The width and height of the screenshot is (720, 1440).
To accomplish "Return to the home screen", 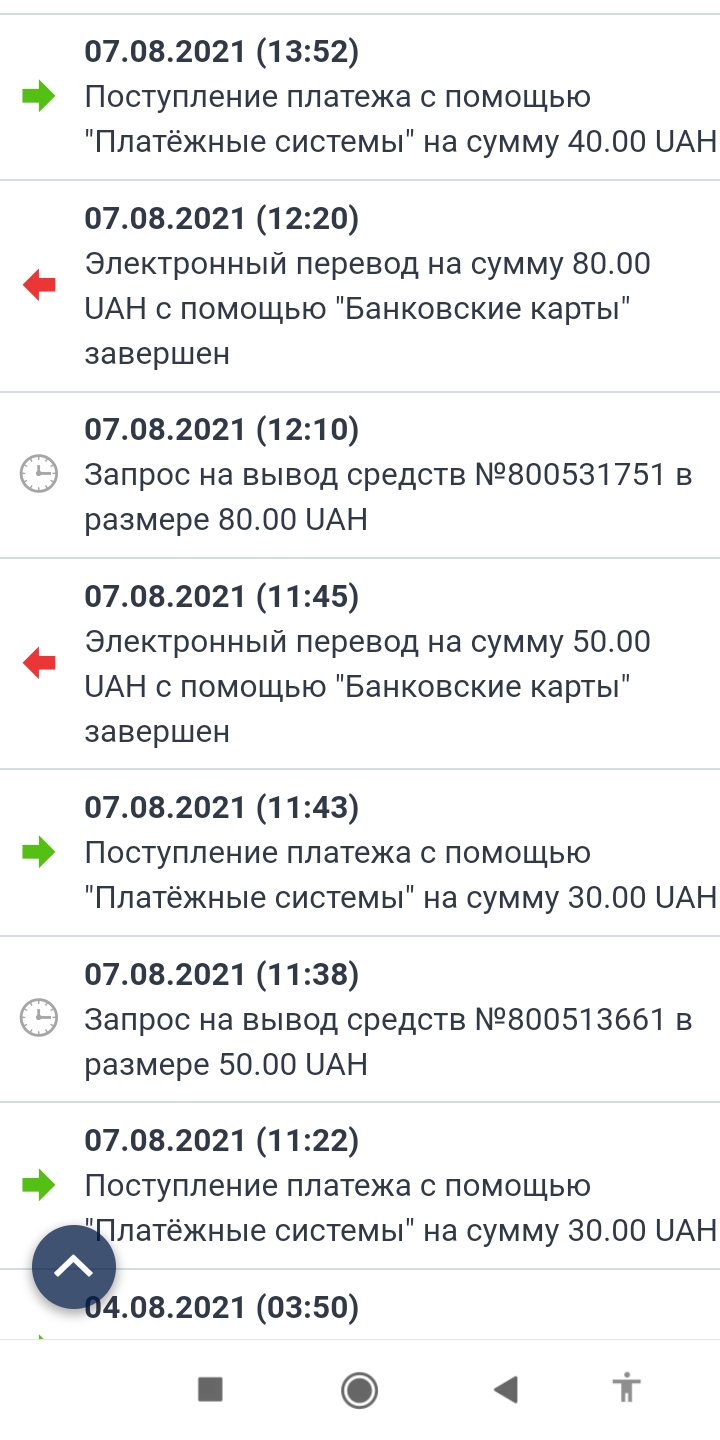I will pyautogui.click(x=359, y=1389).
